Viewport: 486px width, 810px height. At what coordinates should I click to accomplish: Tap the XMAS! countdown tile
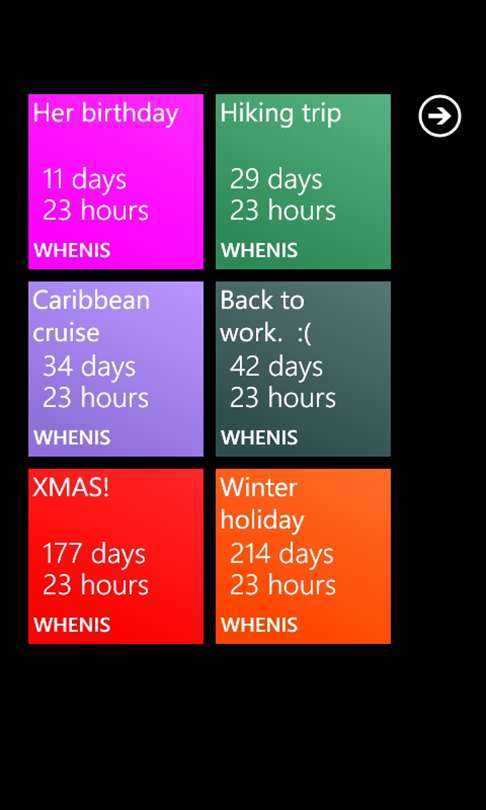coord(116,556)
